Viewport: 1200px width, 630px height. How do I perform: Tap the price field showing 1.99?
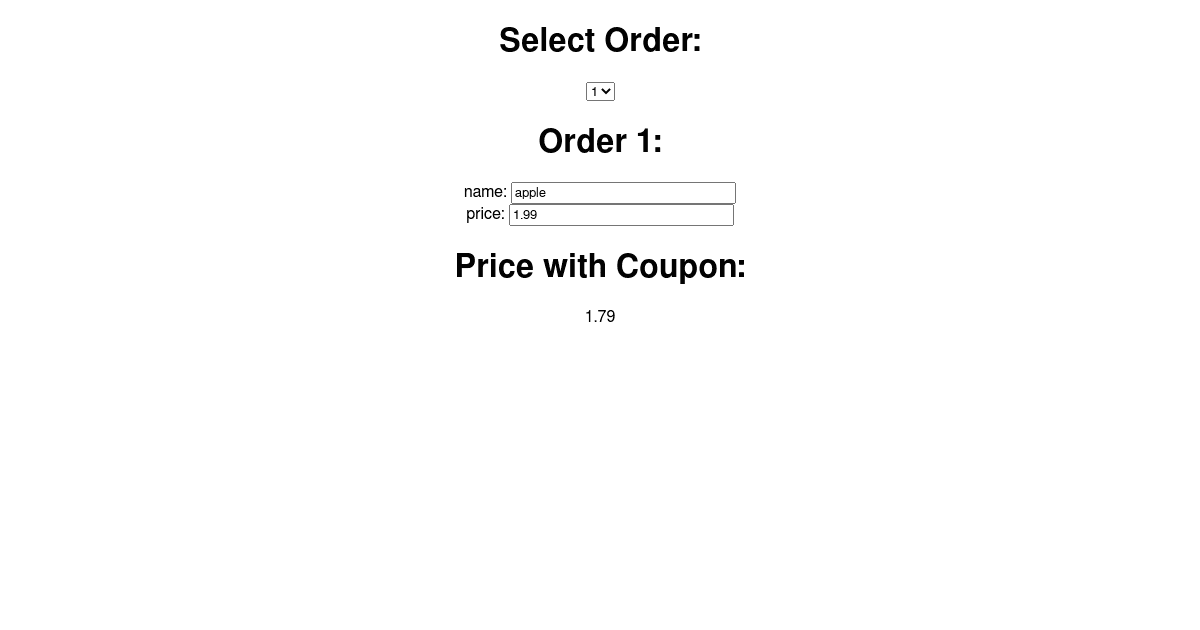point(621,215)
